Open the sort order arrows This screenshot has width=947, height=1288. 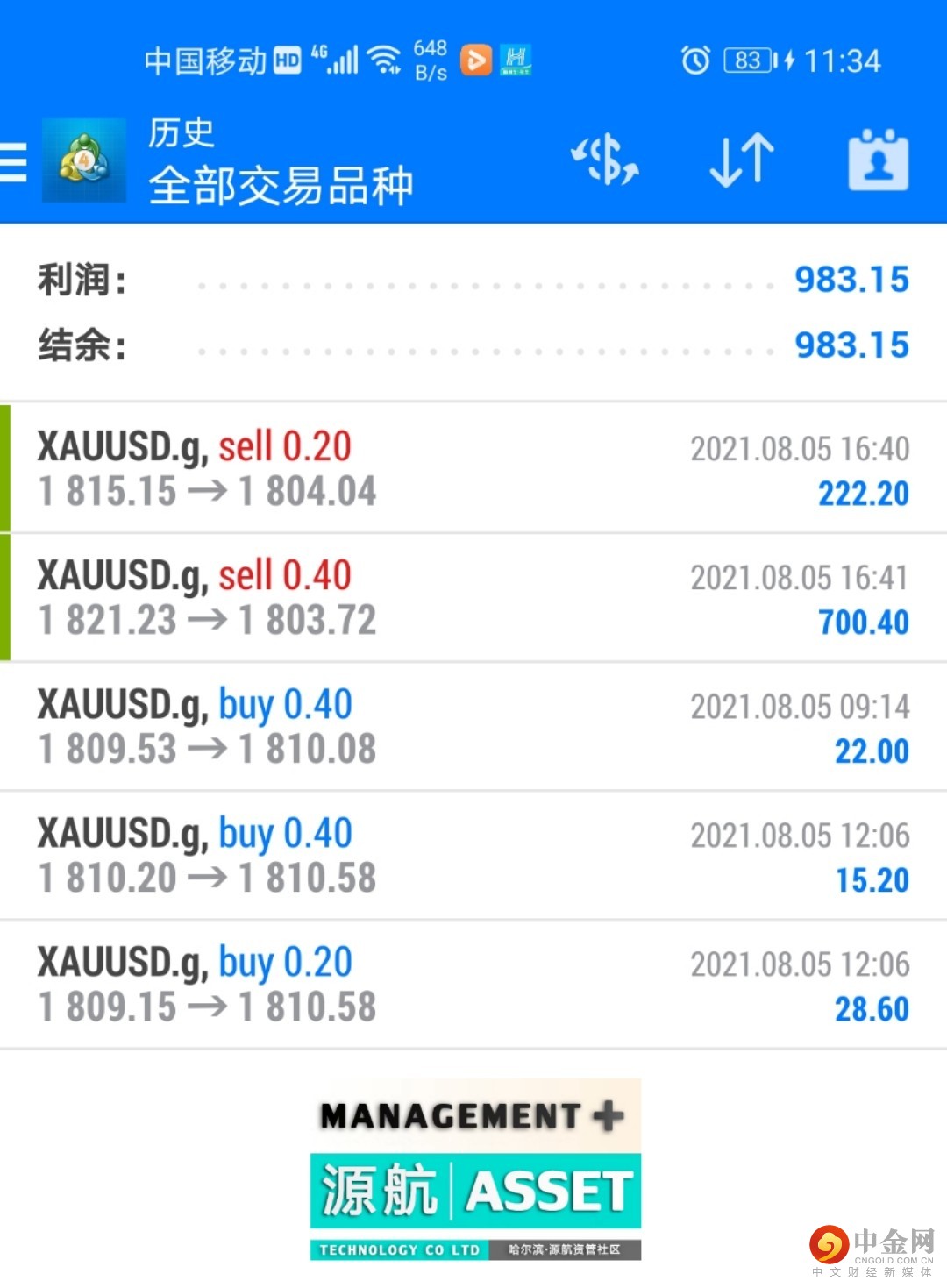[742, 160]
